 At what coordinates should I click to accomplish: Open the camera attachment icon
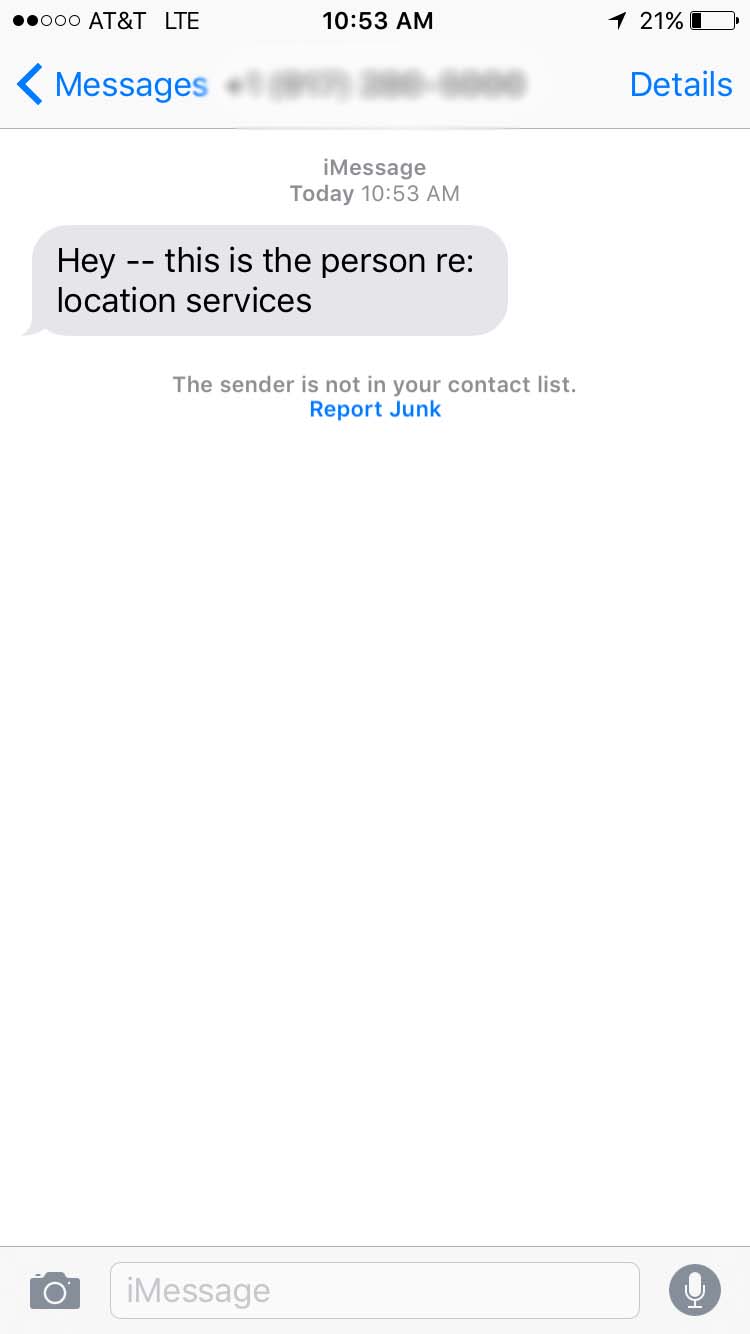tap(55, 1291)
